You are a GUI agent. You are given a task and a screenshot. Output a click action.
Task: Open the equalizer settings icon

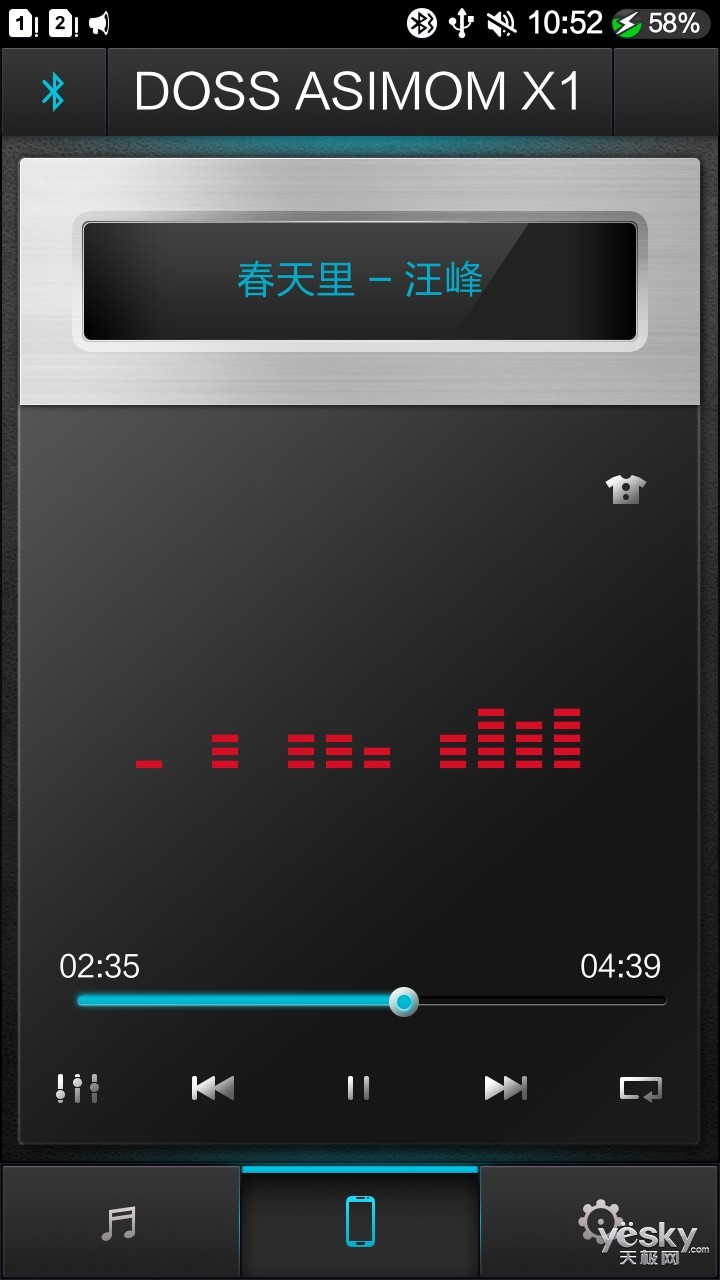(77, 1088)
